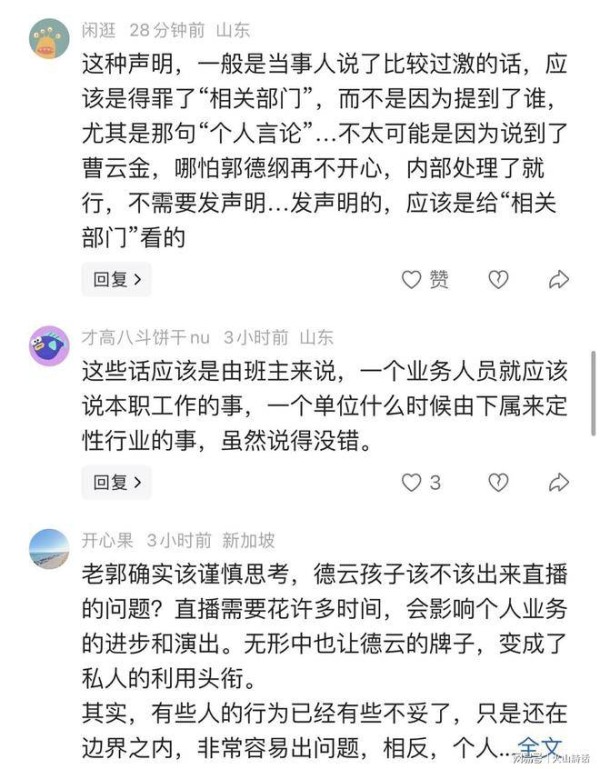Open 闲逛's profile avatar
This screenshot has height=769, width=600.
(49, 38)
